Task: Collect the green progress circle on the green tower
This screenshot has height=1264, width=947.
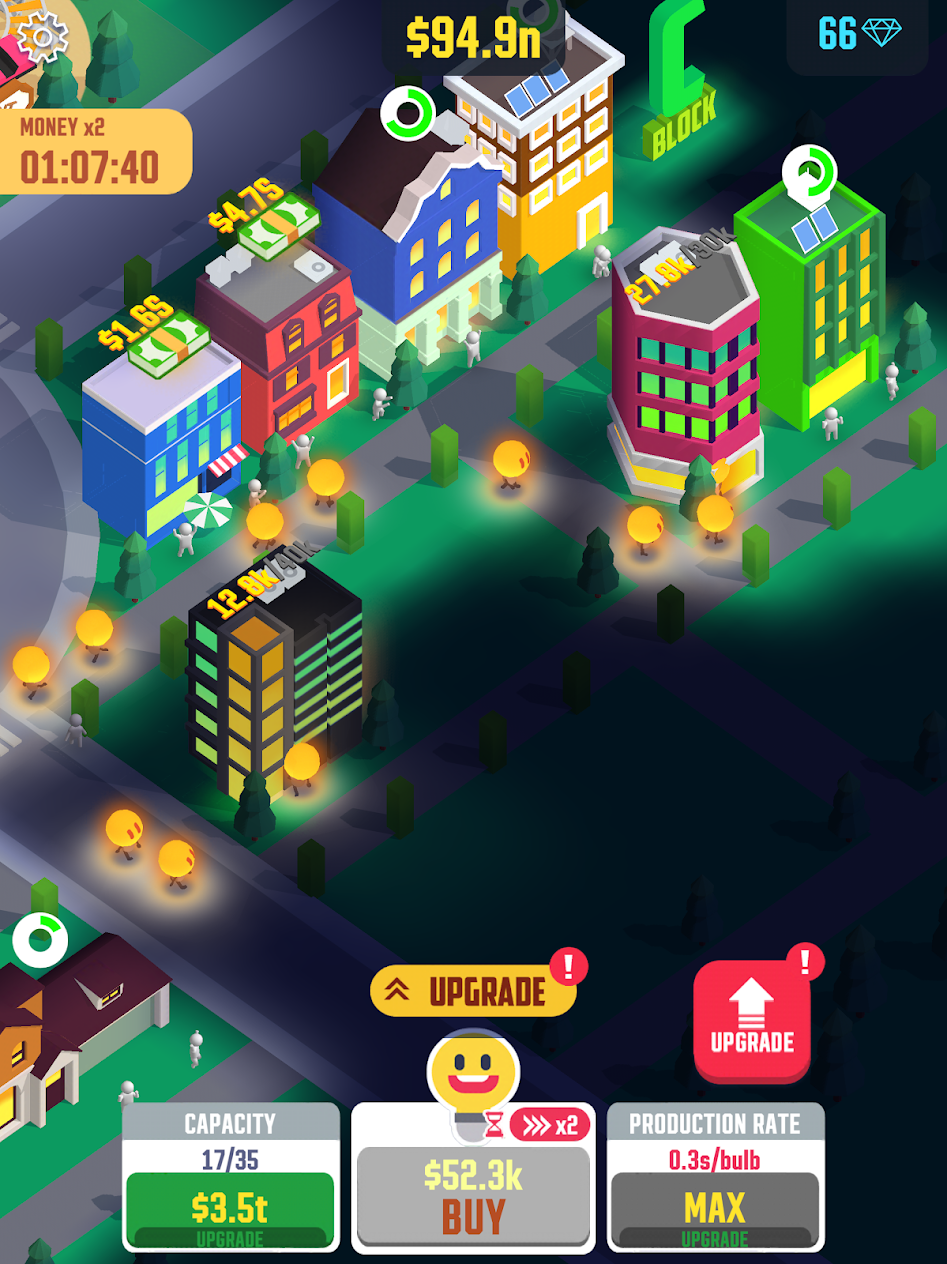Action: [x=811, y=174]
